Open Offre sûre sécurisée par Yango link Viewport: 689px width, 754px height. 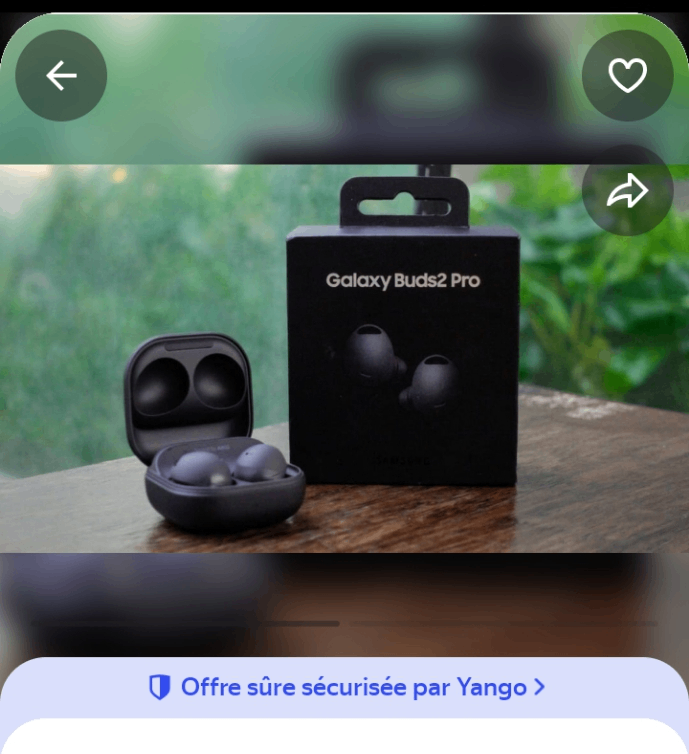click(x=346, y=687)
